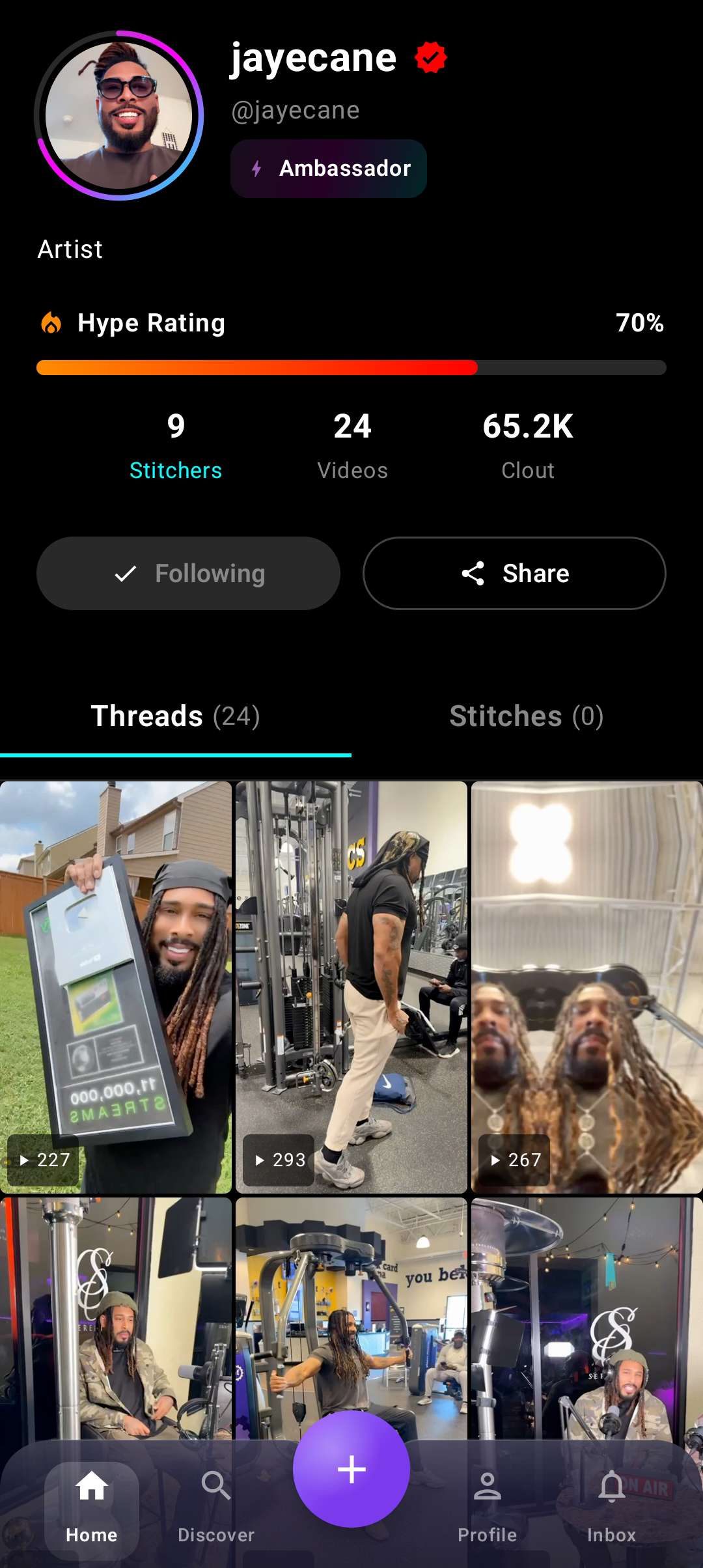703x1568 pixels.
Task: Go to the Home tab
Action: click(92, 1505)
